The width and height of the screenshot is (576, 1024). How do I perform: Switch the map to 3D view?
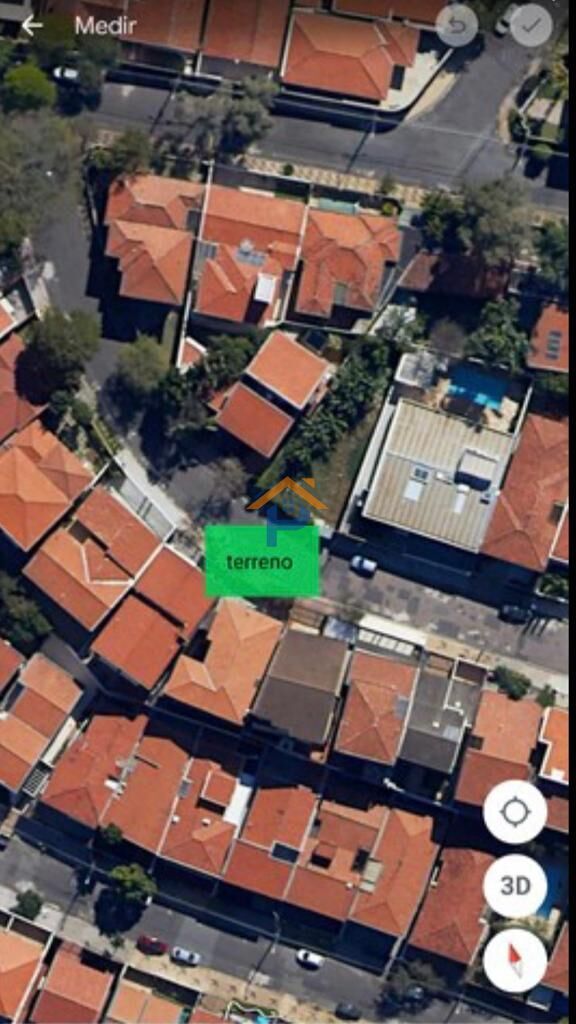coord(515,886)
